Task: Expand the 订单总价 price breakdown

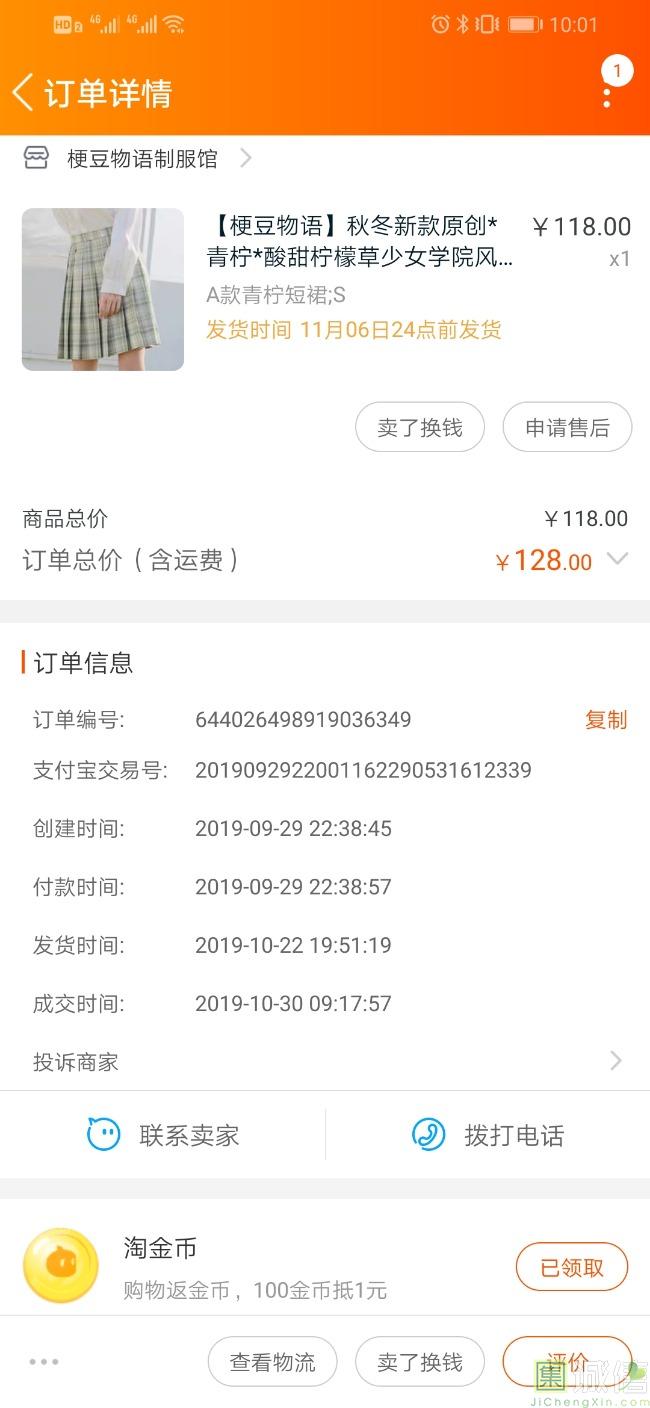Action: [618, 559]
